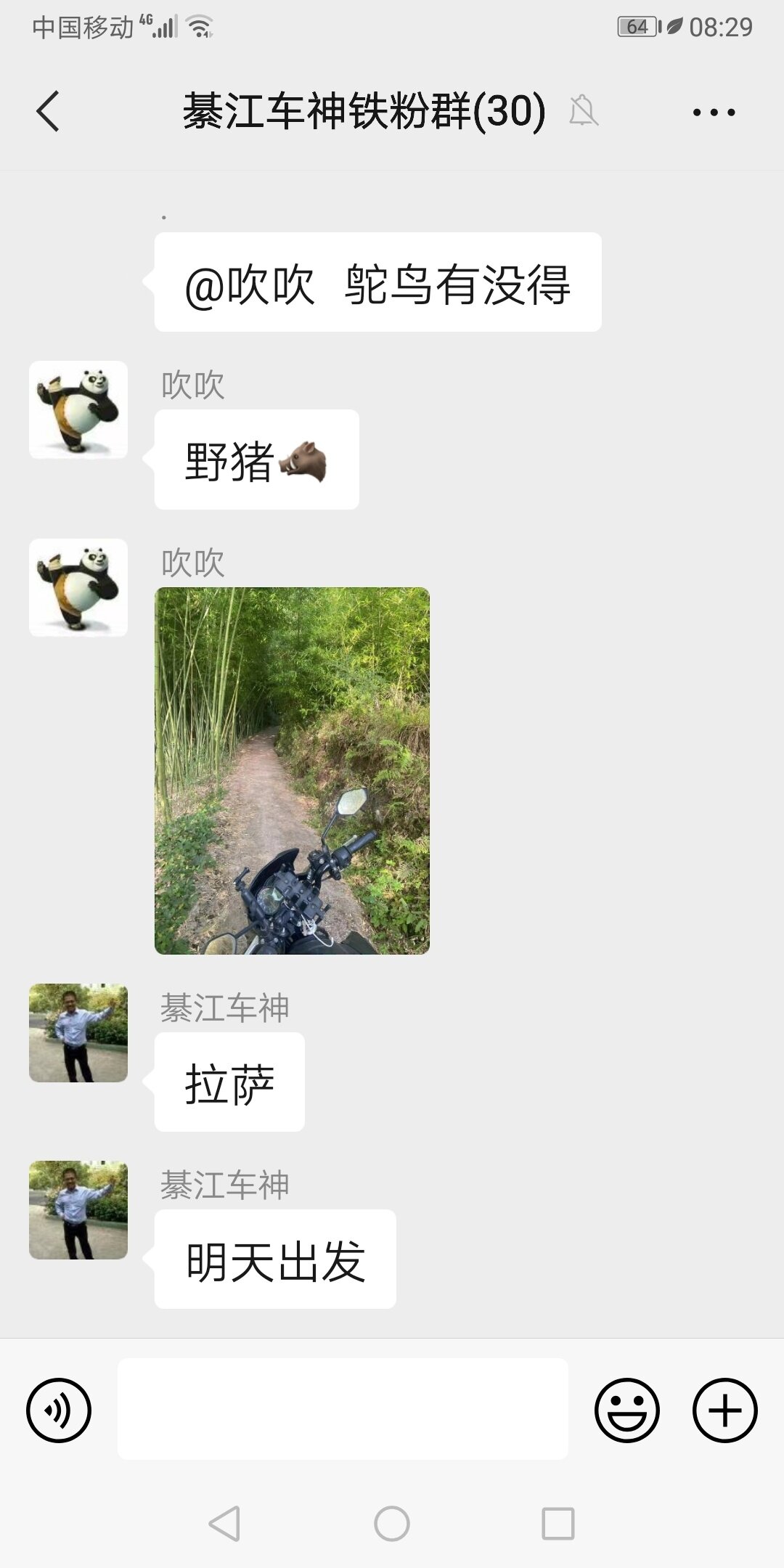Open 綦江车神's avatar beside 明天出发 message

click(78, 1210)
